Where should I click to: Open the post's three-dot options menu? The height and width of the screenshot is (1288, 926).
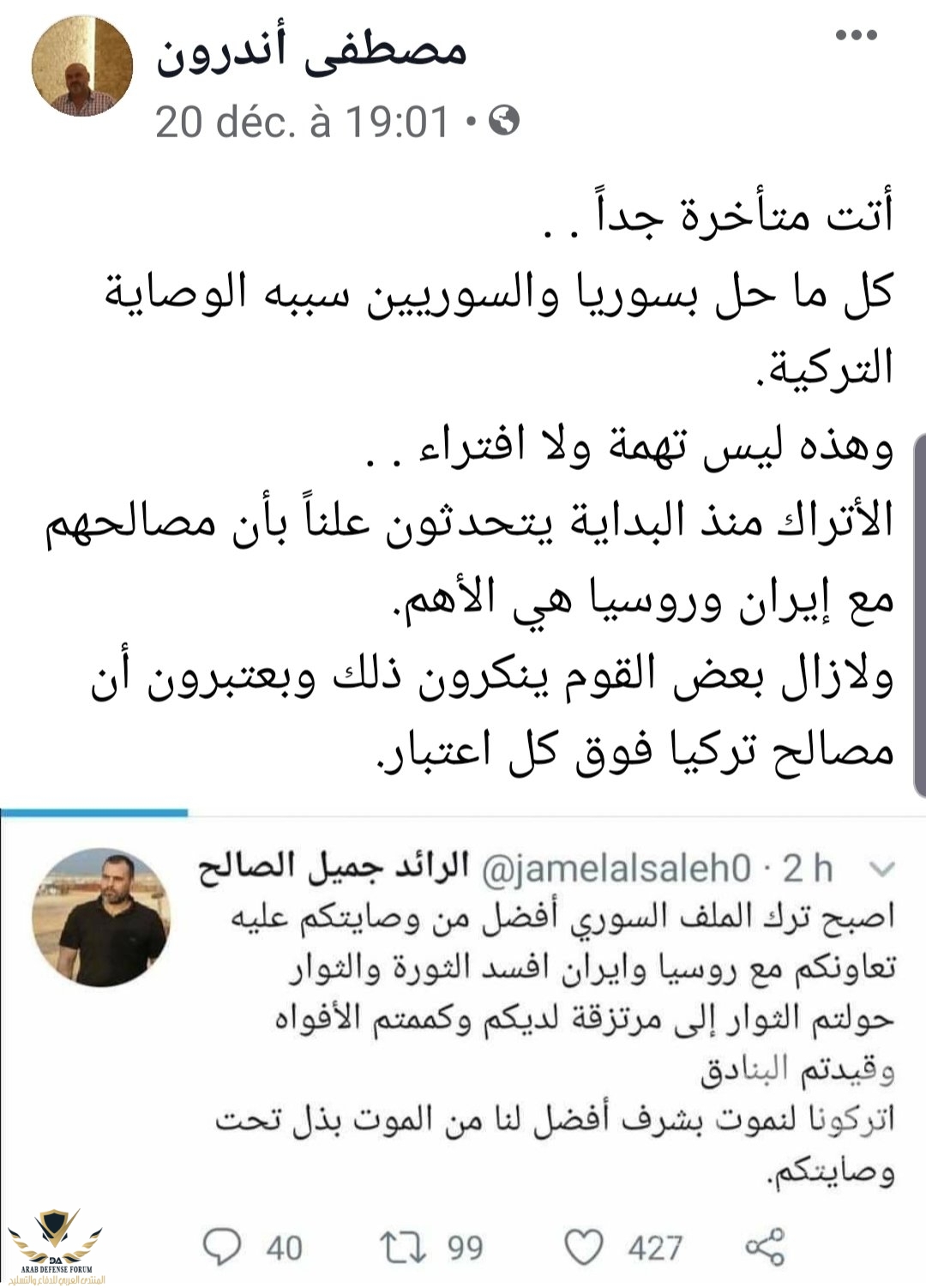pyautogui.click(x=856, y=35)
